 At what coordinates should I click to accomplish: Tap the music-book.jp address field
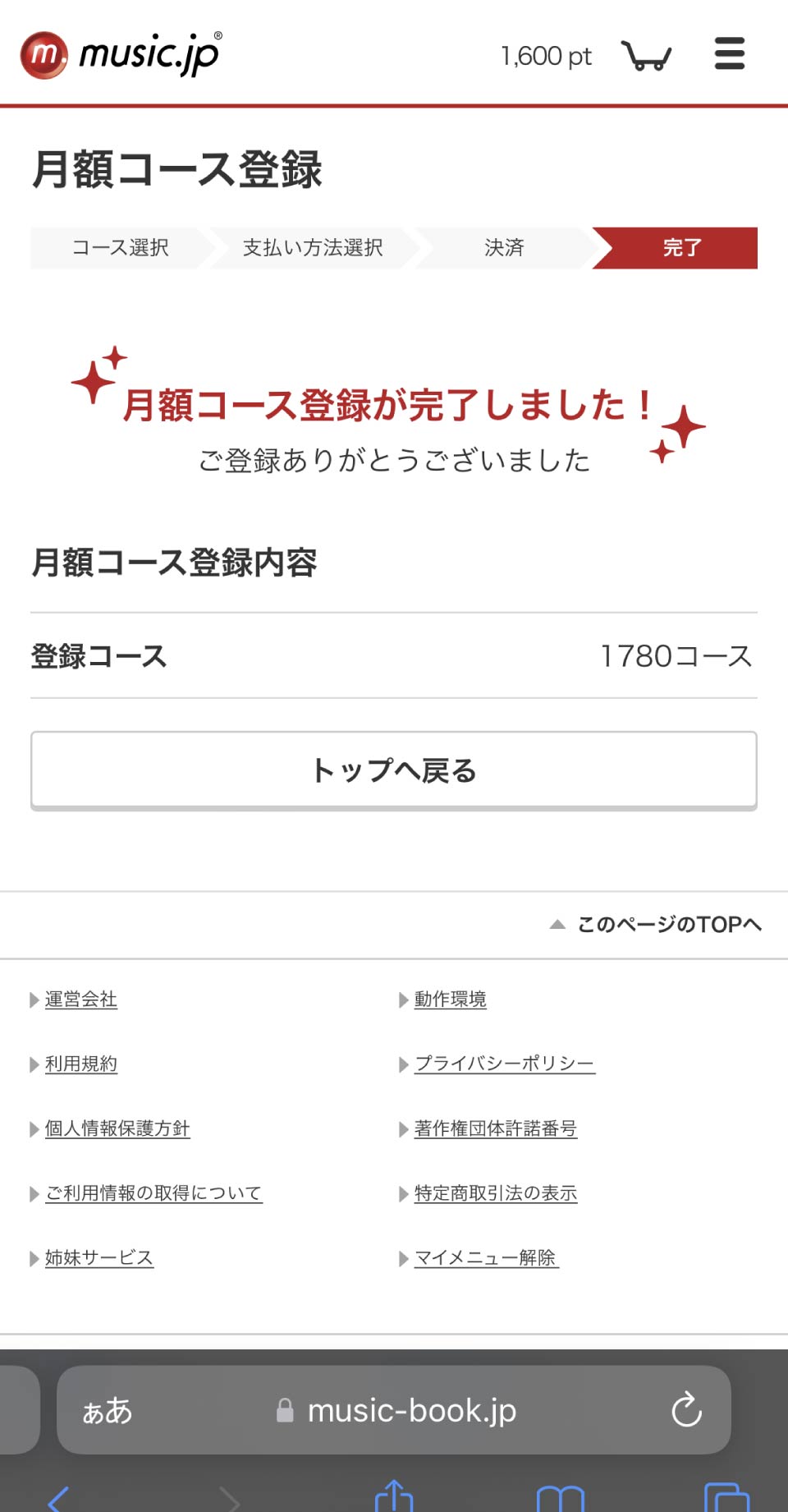[x=410, y=1410]
